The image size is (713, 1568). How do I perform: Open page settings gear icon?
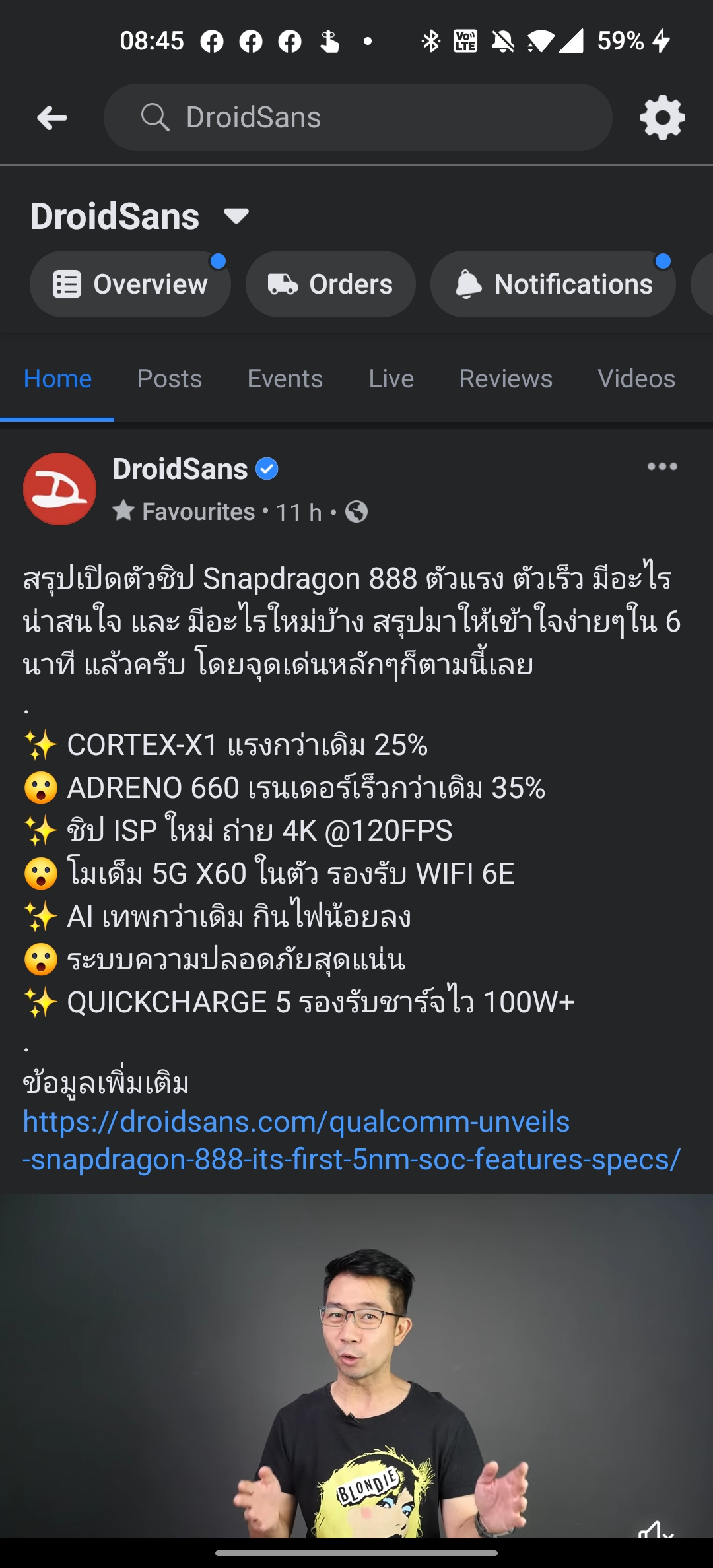click(x=662, y=118)
